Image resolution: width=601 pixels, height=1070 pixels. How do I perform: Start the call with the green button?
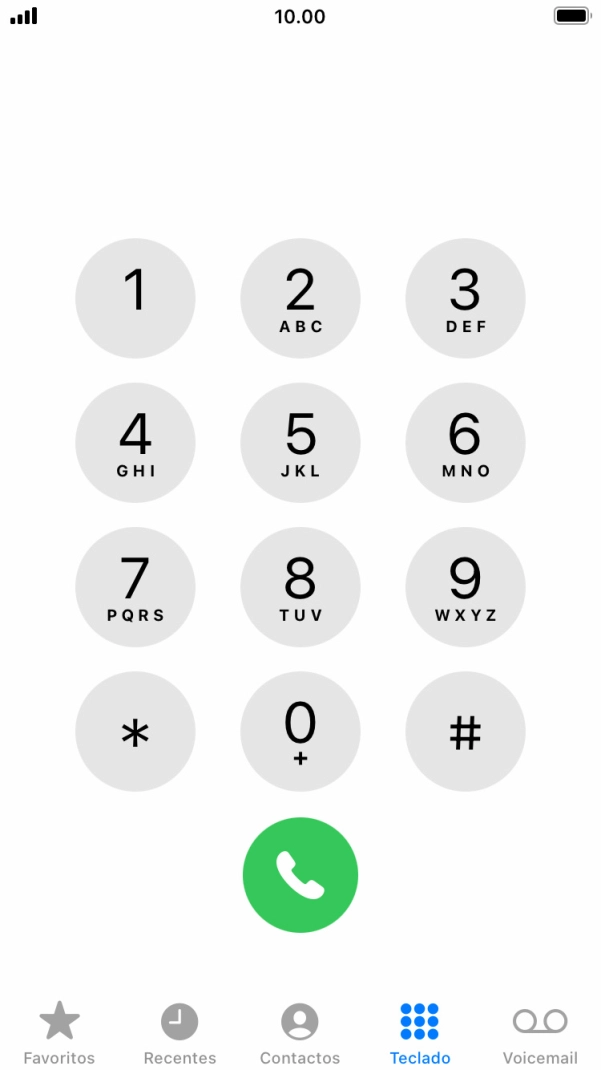pos(300,875)
